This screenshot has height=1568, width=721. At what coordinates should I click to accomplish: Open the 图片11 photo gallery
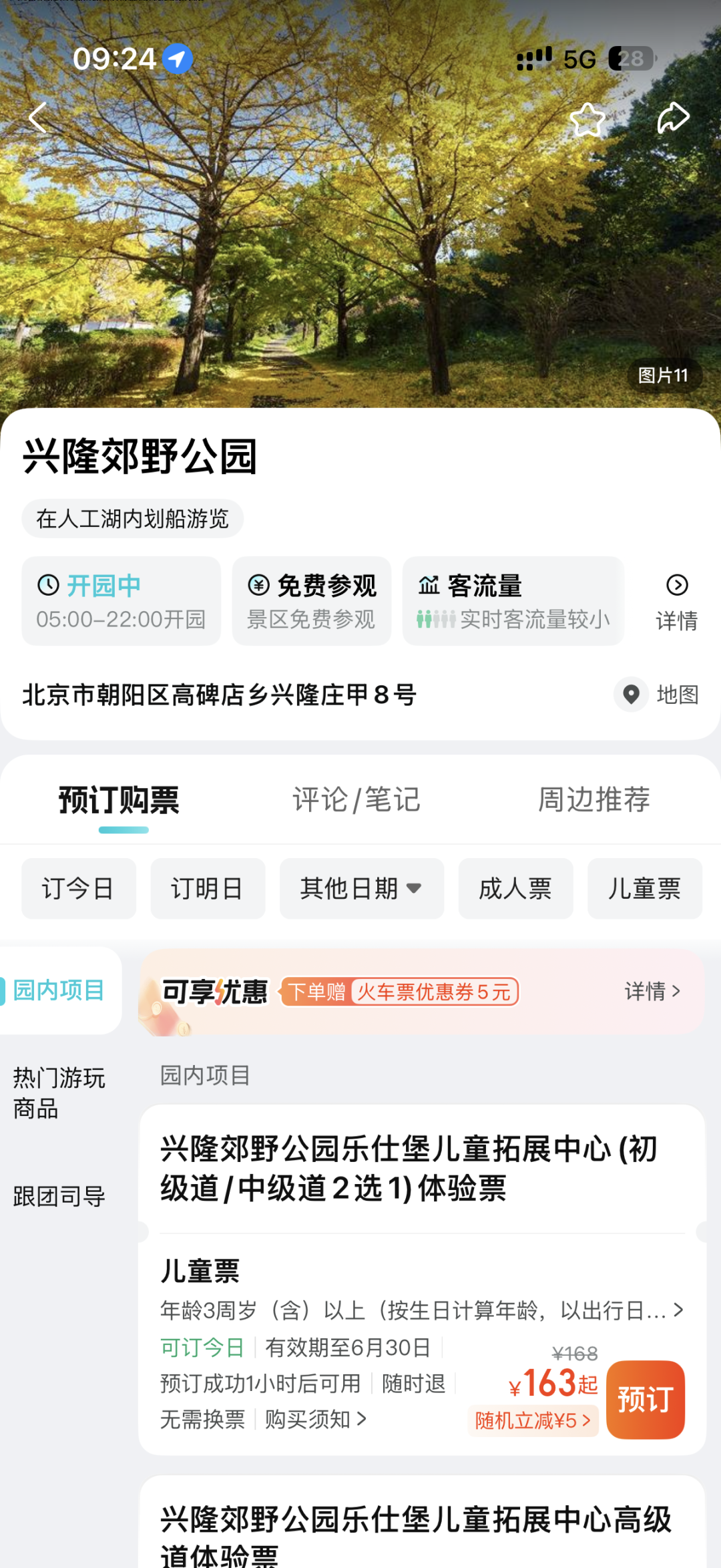[x=663, y=375]
